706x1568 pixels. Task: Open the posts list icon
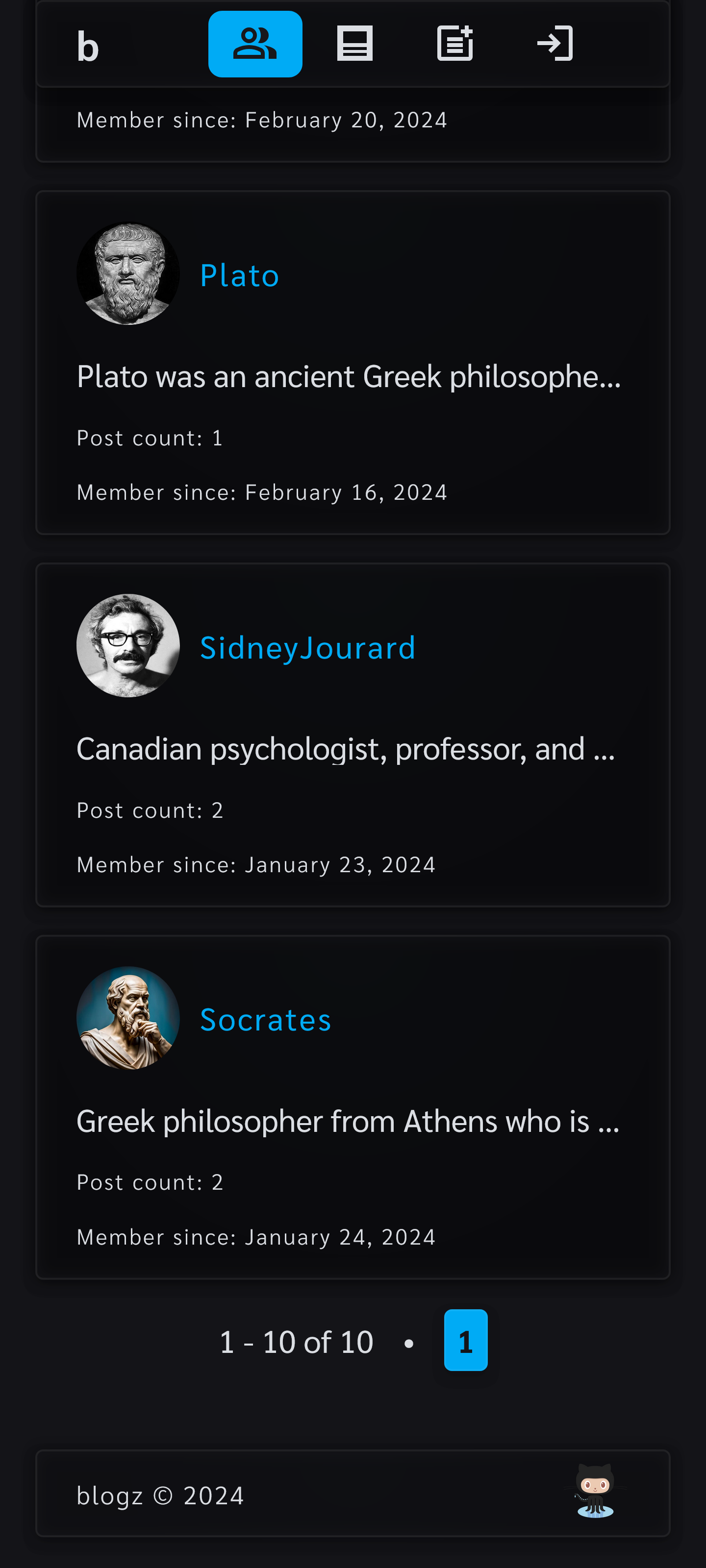(x=354, y=44)
